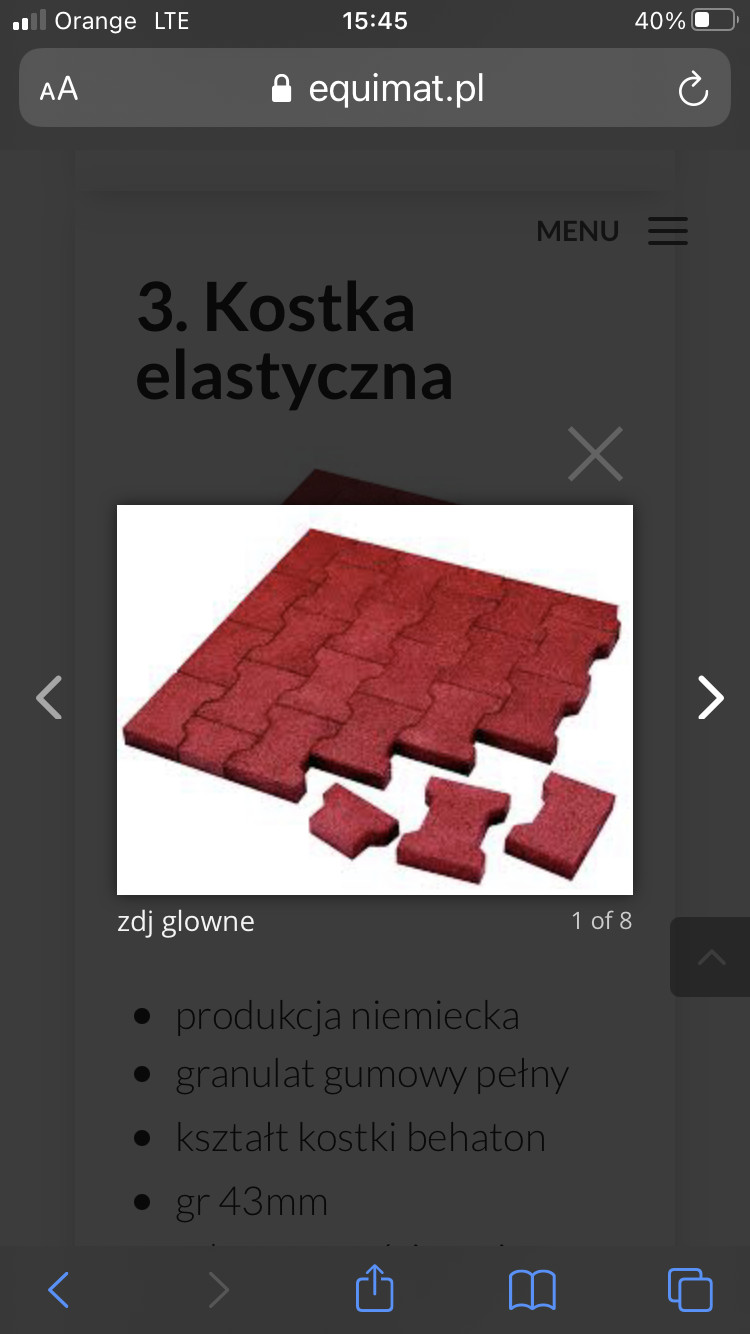Show the next gallery image
The image size is (750, 1334).
[709, 697]
